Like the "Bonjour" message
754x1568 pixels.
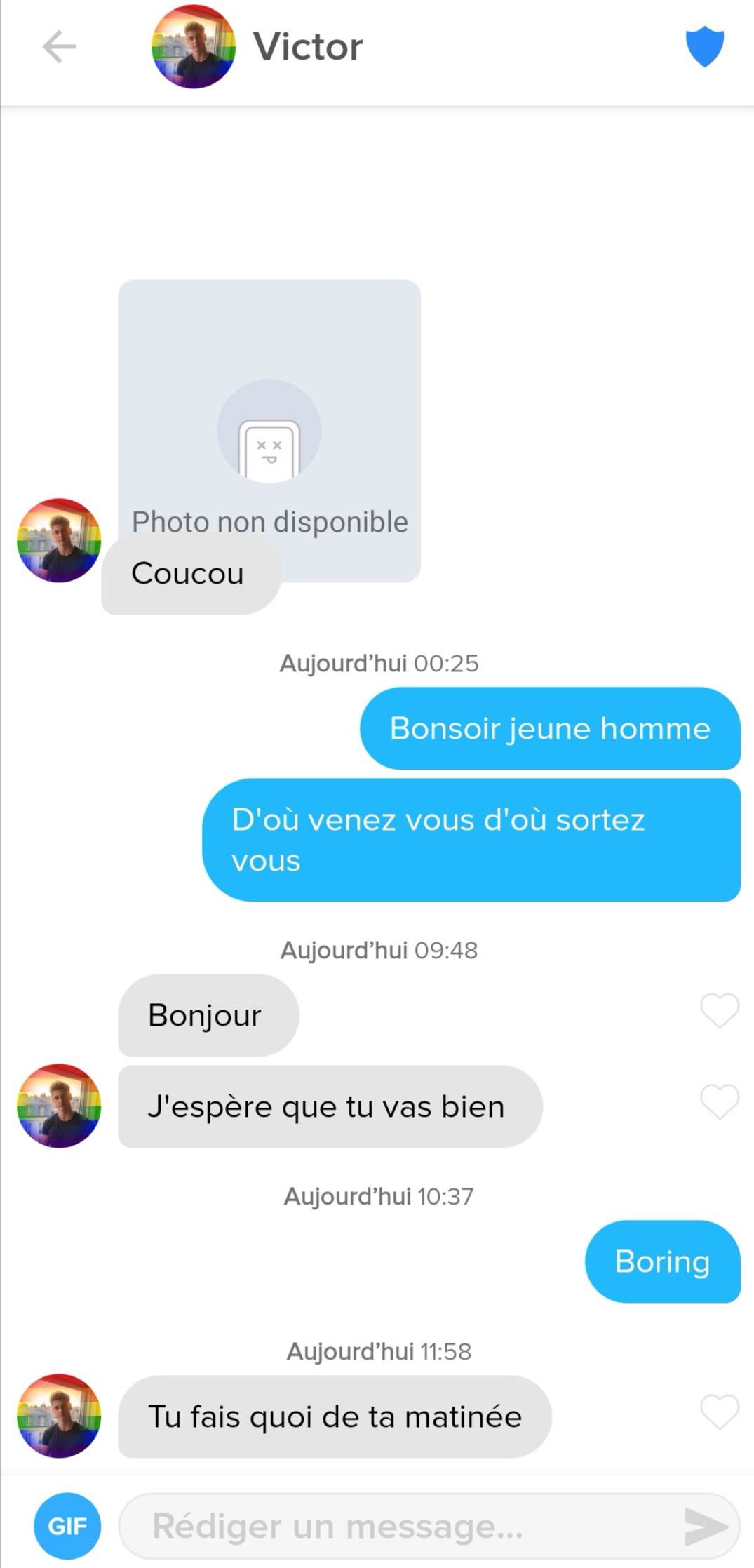pos(720,1010)
